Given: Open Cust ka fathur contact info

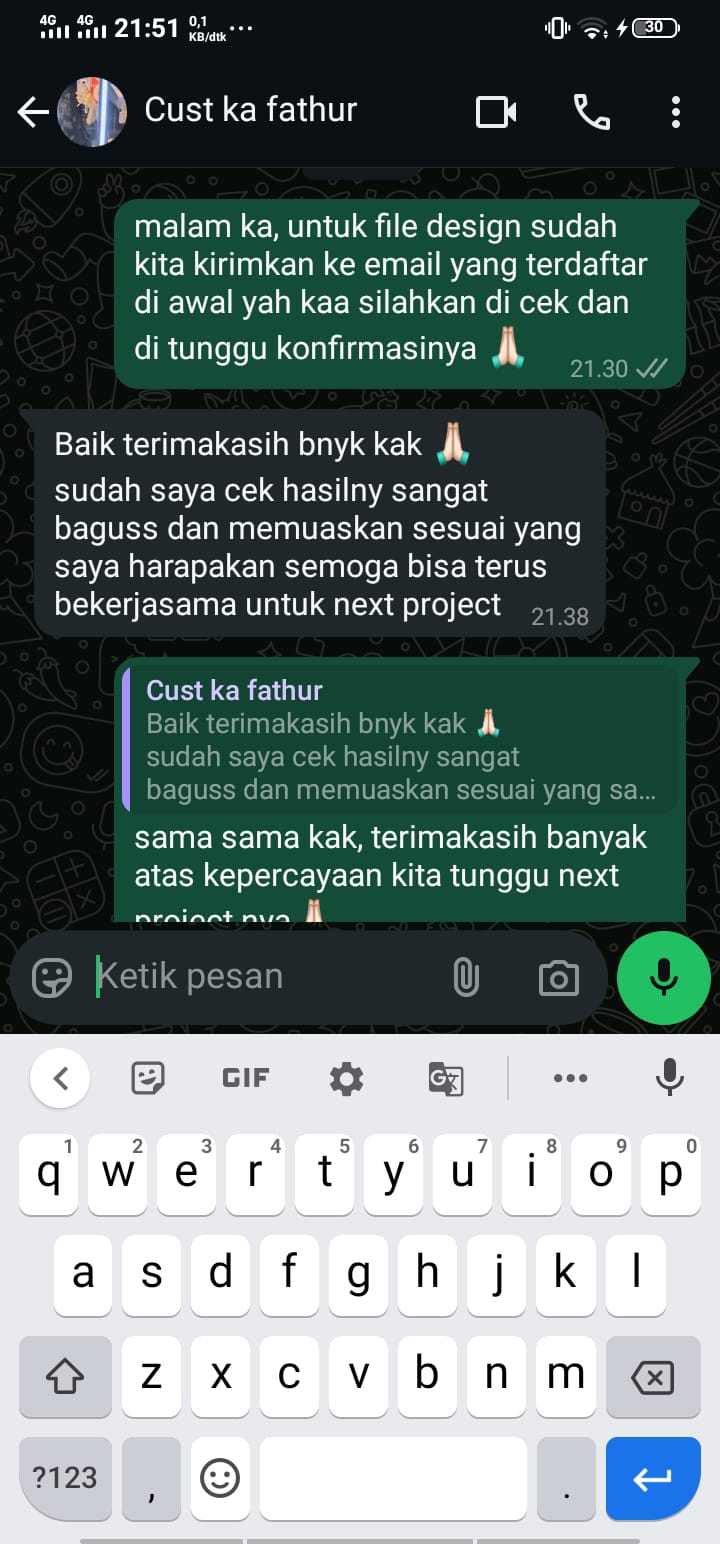Looking at the screenshot, I should click(250, 110).
